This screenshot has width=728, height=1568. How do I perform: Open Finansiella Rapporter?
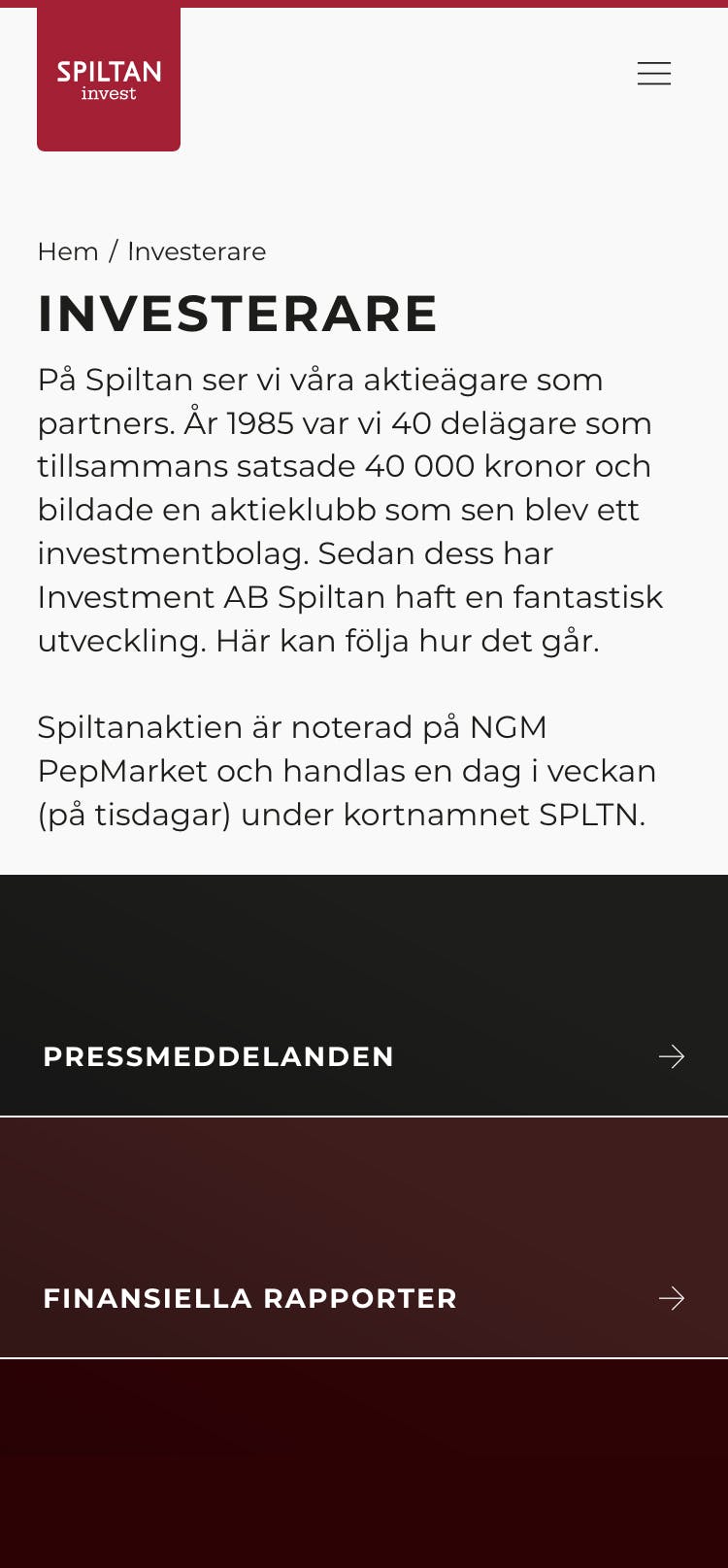click(364, 1237)
